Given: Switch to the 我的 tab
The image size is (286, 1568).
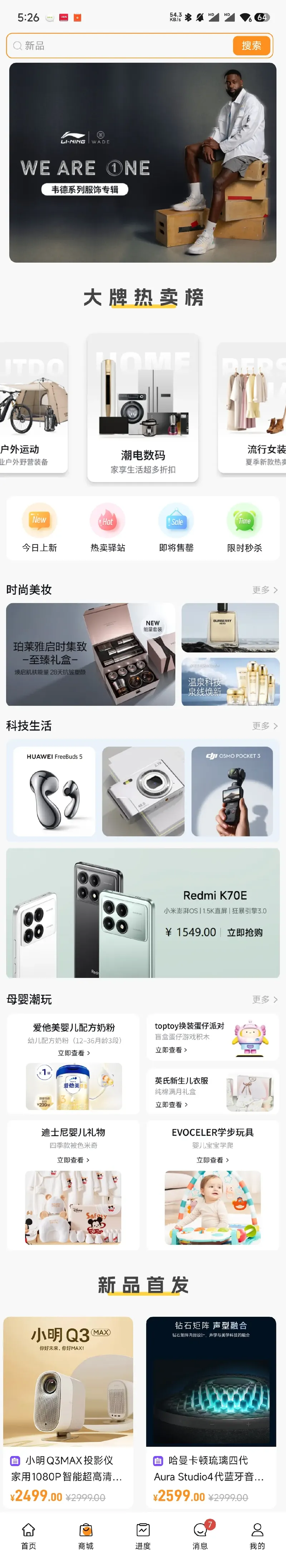Looking at the screenshot, I should tap(257, 1536).
